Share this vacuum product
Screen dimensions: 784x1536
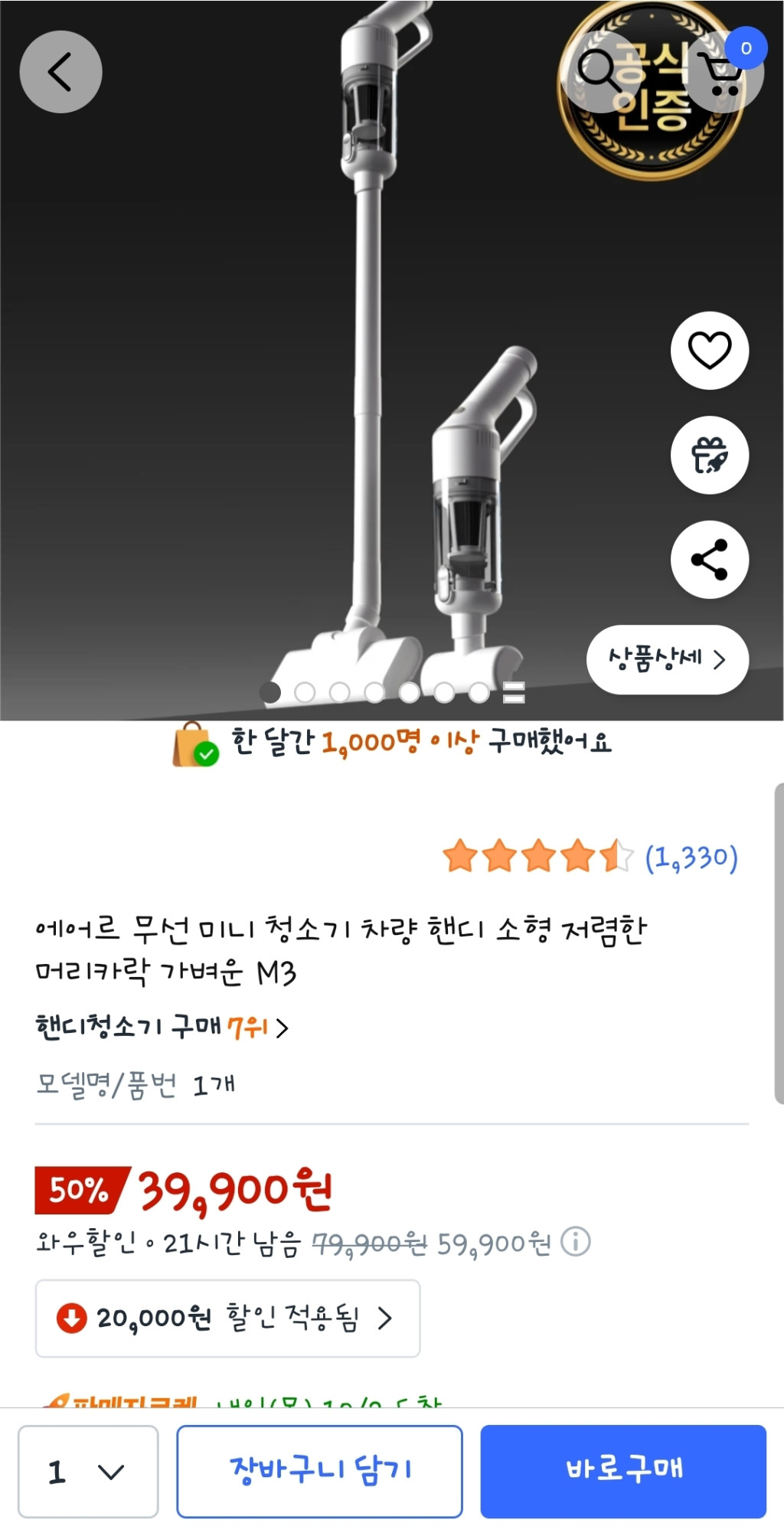[710, 560]
